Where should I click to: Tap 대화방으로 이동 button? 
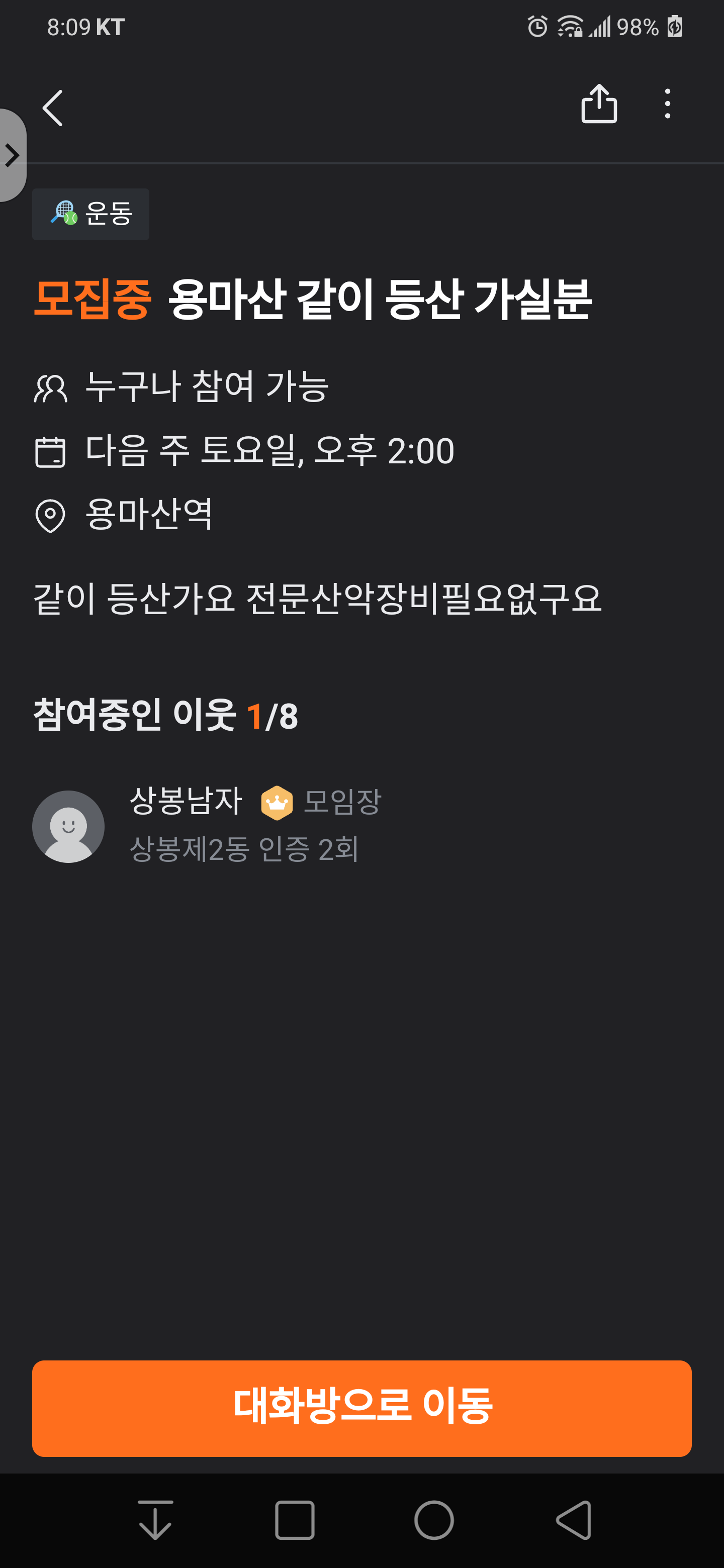pyautogui.click(x=361, y=1408)
